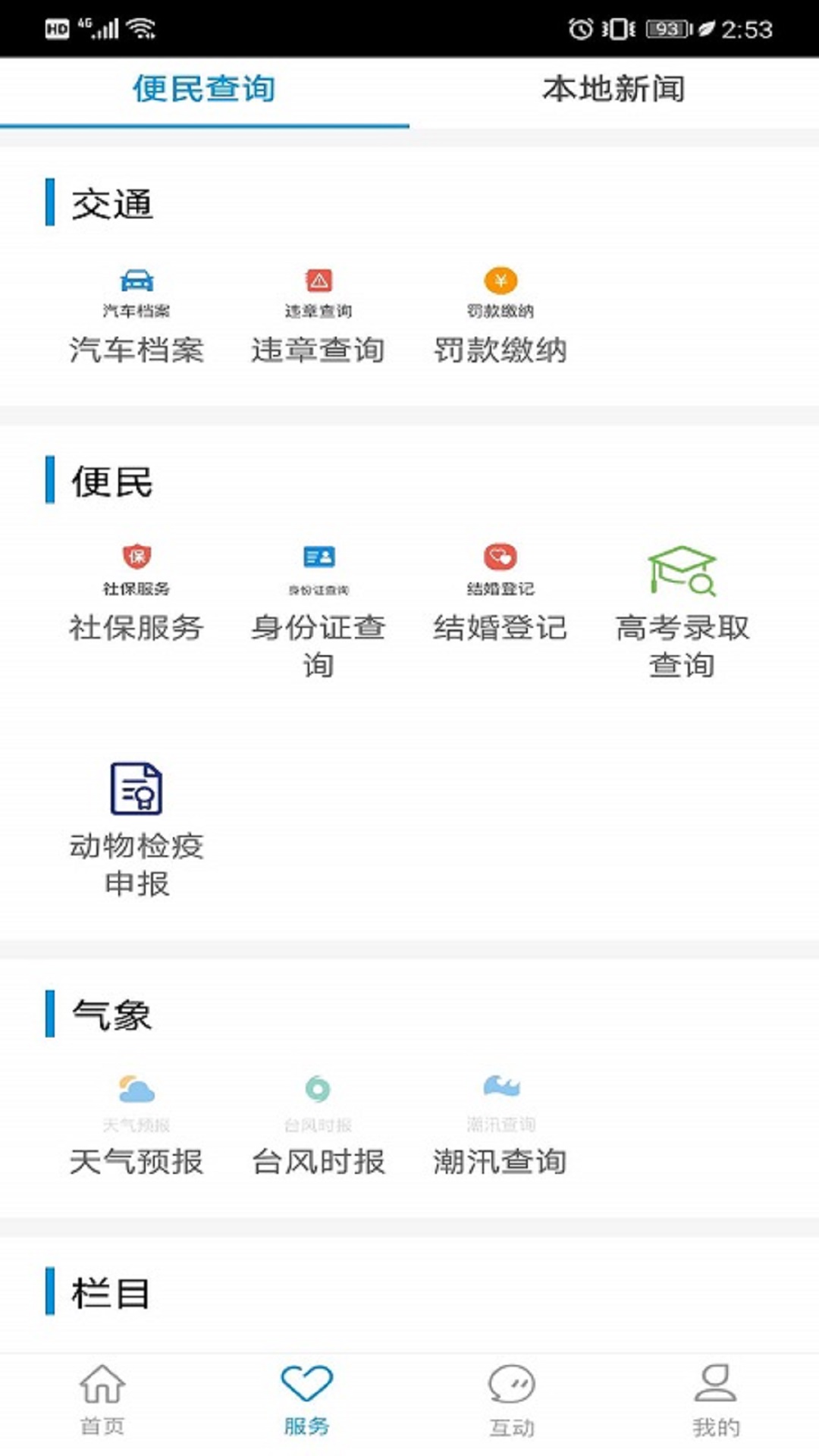This screenshot has height=1456, width=819.
Task: Open the 潮汛查询 tide query icon
Action: coord(500,1088)
